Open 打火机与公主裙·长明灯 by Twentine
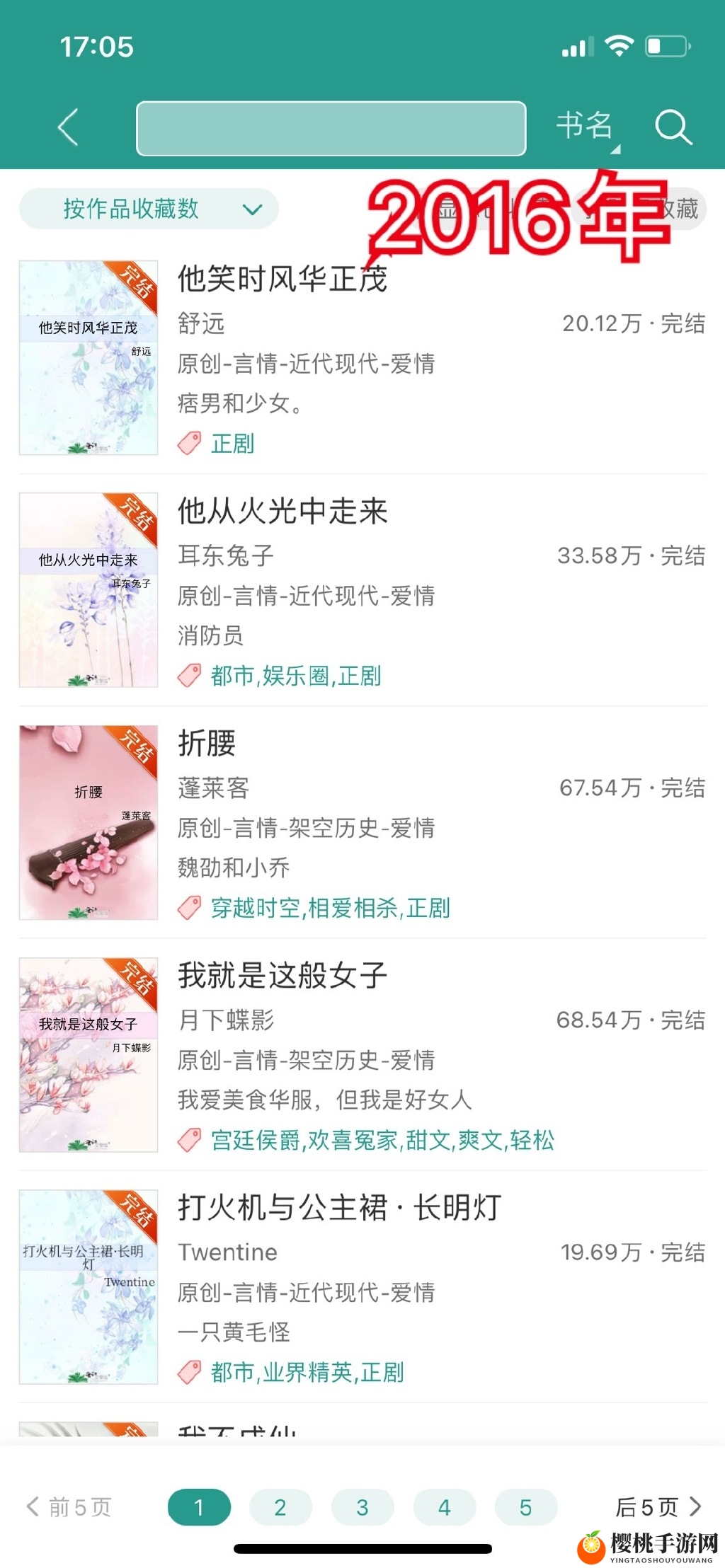This screenshot has height=1568, width=725. pos(338,1207)
